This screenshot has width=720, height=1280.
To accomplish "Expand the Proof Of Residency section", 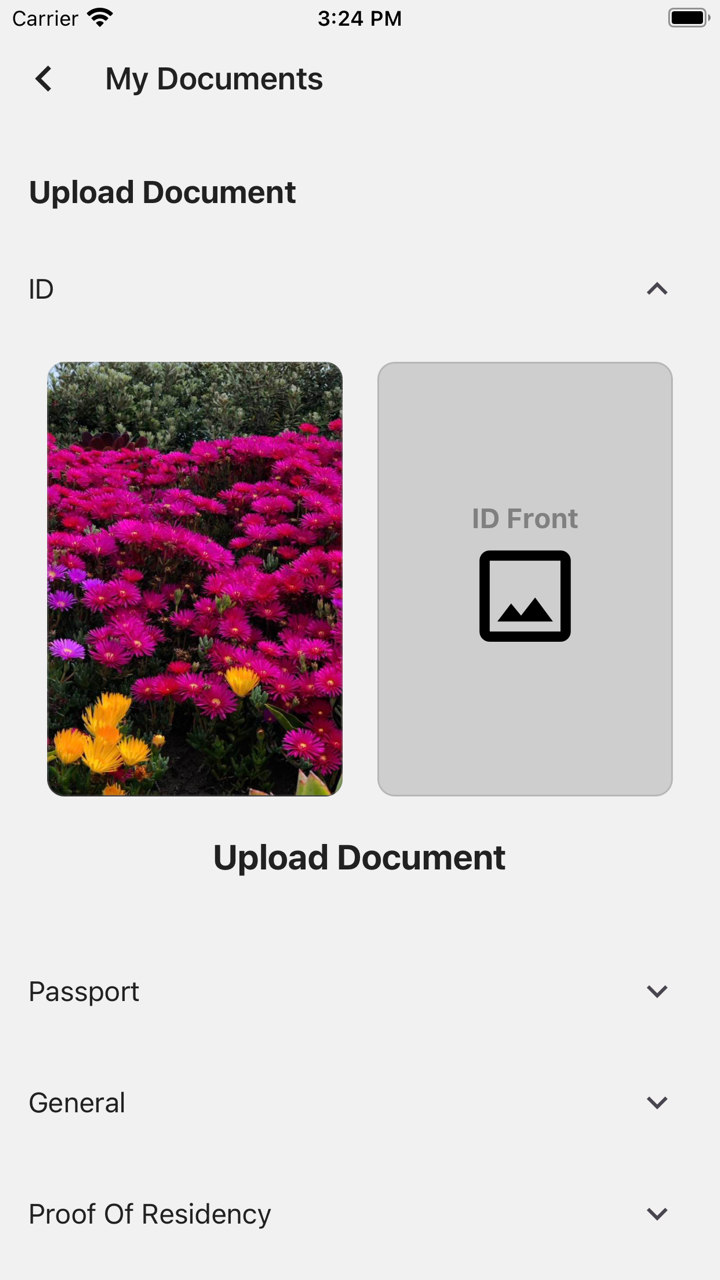I will (656, 1213).
